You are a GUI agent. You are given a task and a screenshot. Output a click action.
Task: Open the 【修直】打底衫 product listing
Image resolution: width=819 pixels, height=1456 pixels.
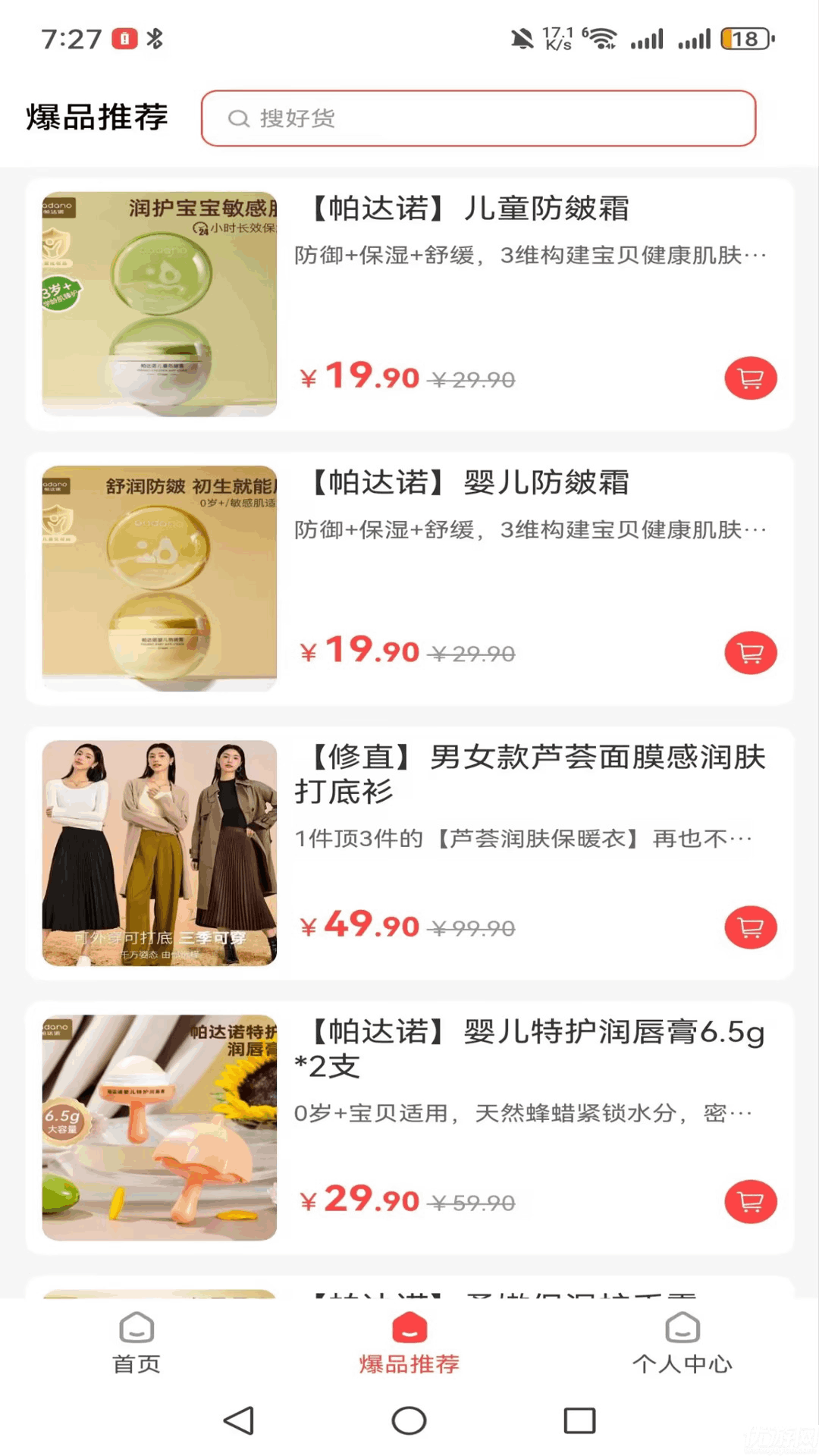pos(529,772)
